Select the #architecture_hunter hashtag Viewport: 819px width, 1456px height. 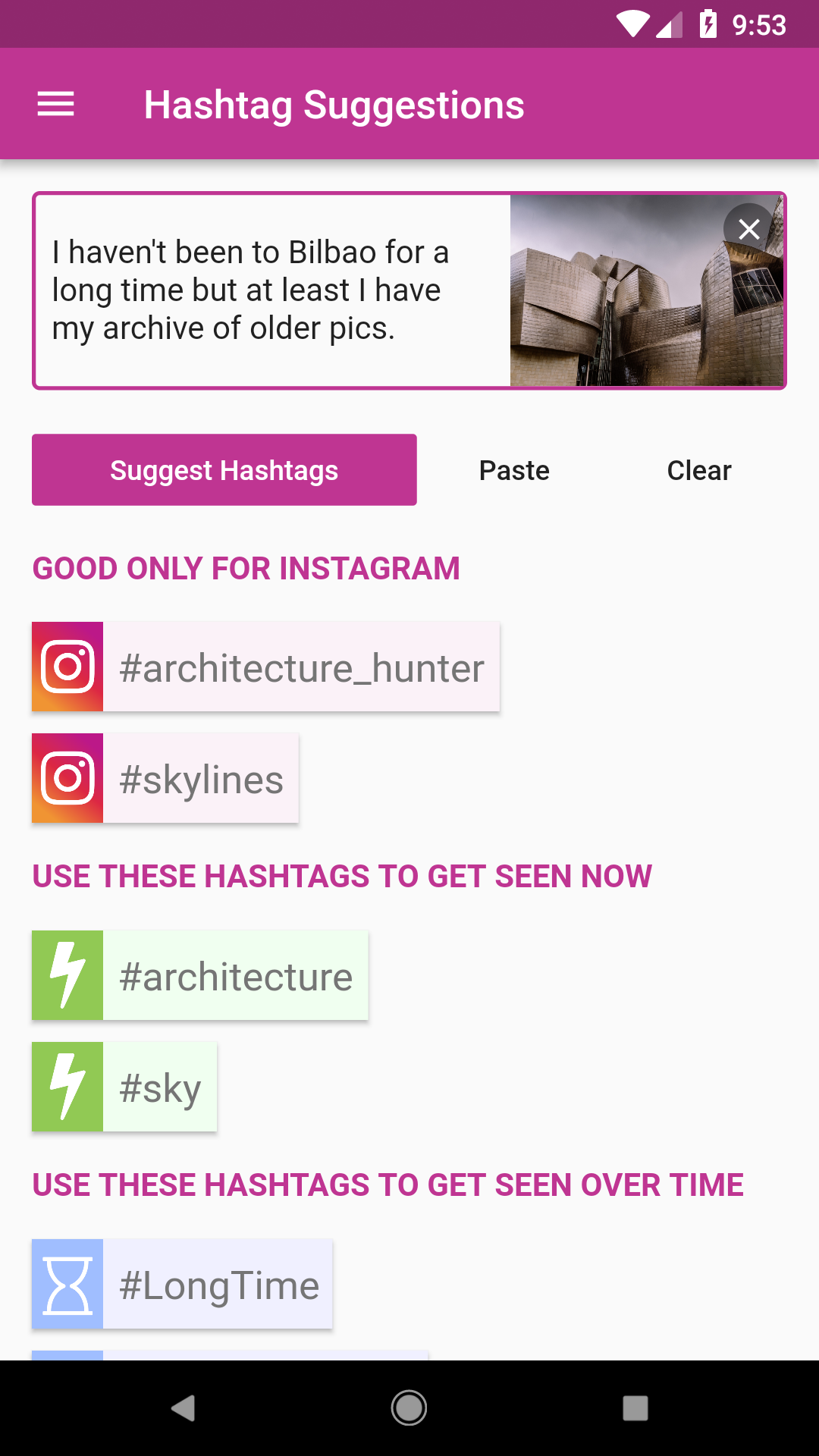point(265,667)
